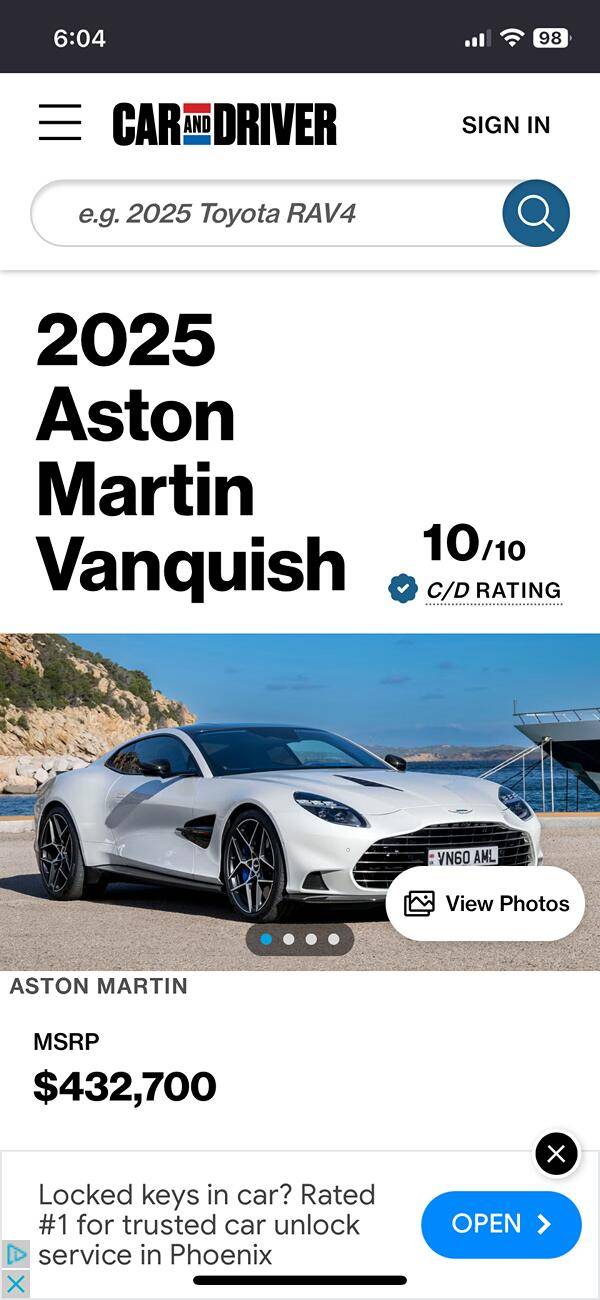Open the AdChoices info icon

(x=15, y=1254)
